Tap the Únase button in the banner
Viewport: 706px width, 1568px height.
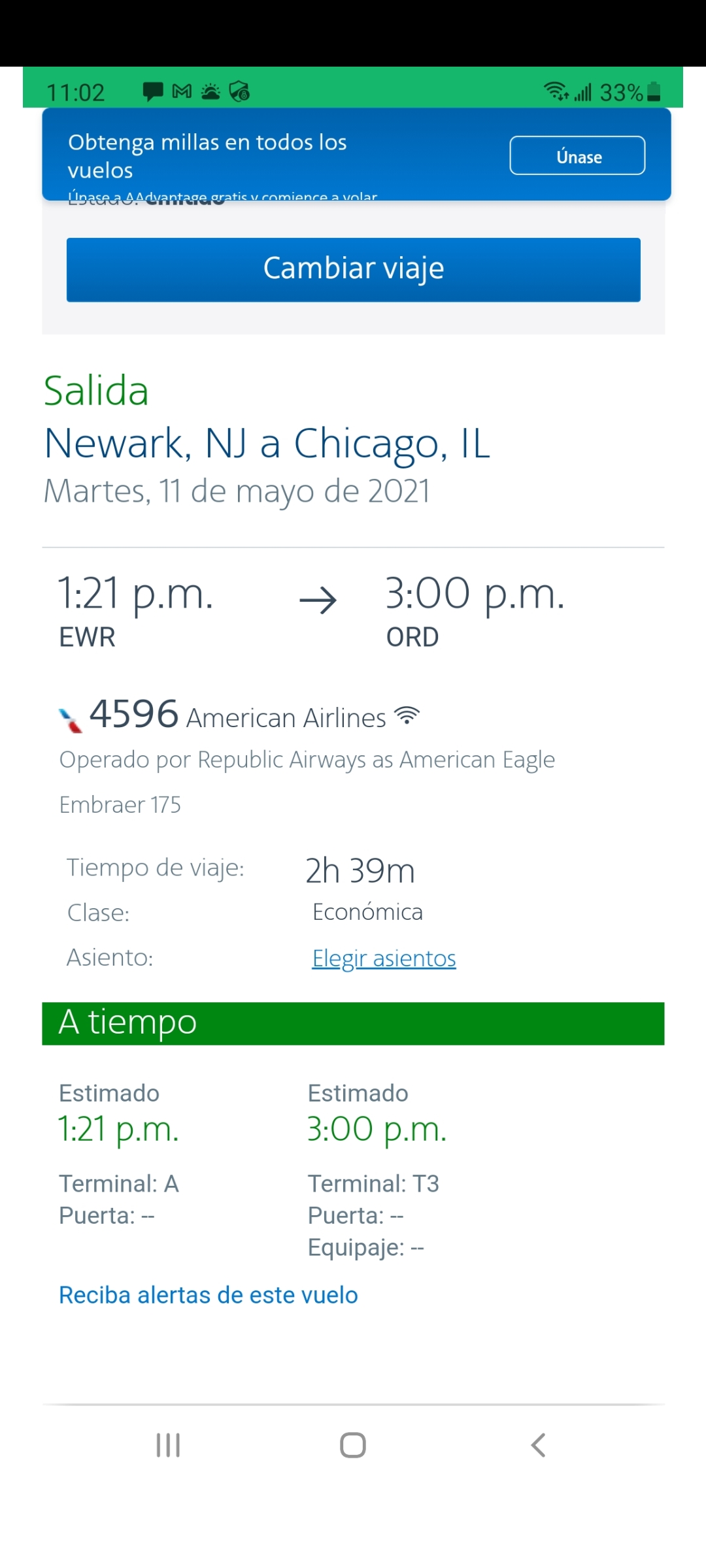click(x=577, y=156)
